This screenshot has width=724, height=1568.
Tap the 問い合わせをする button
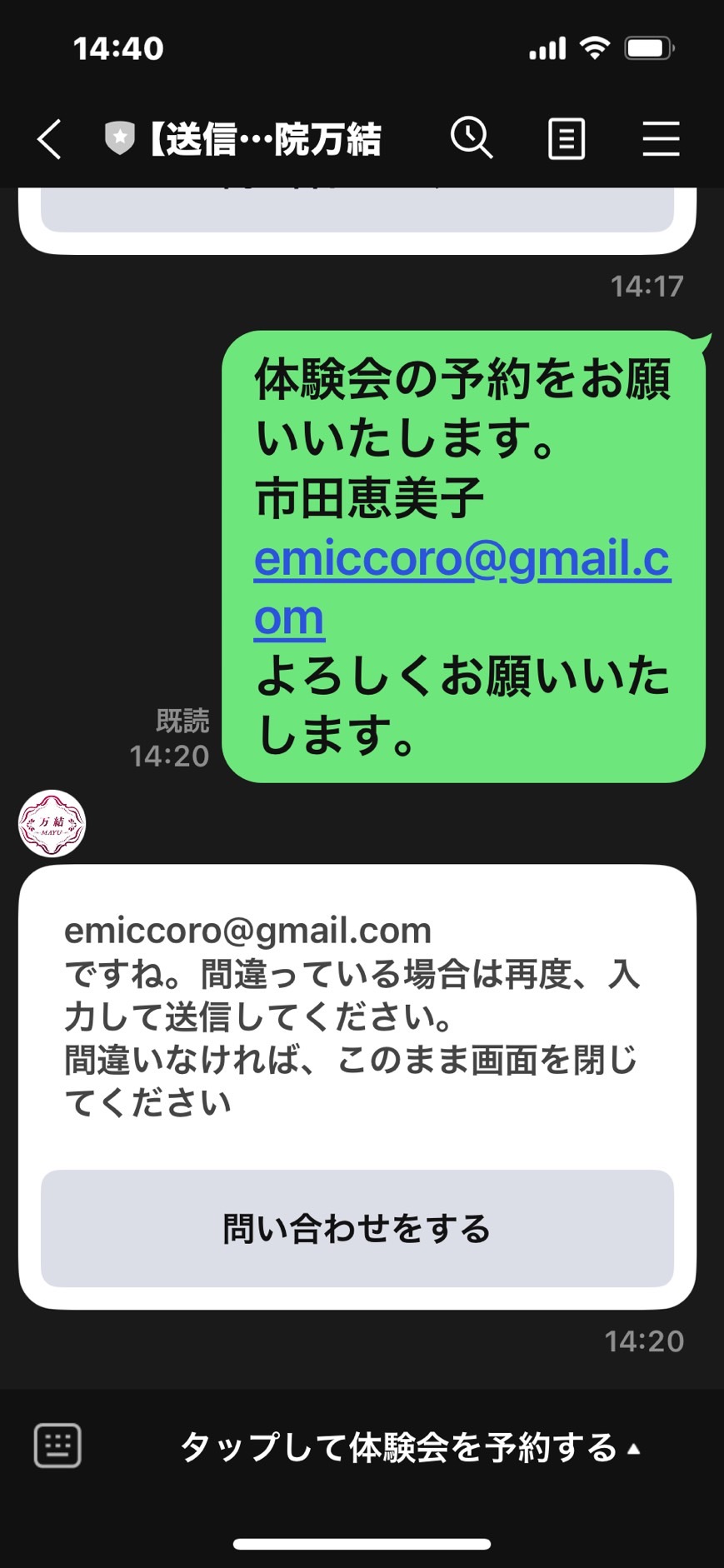pos(357,1229)
